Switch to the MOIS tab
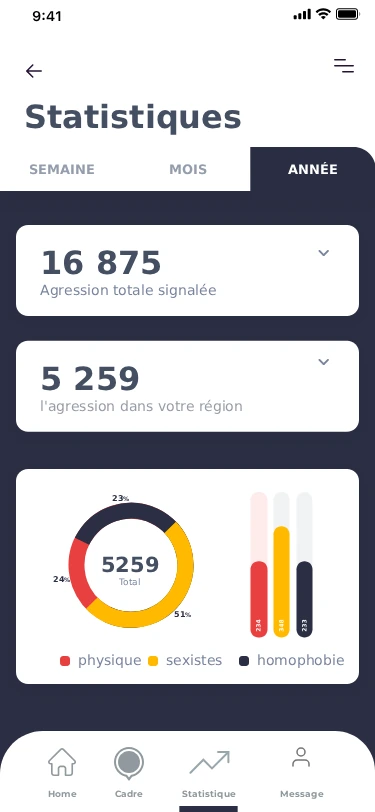 (x=188, y=169)
